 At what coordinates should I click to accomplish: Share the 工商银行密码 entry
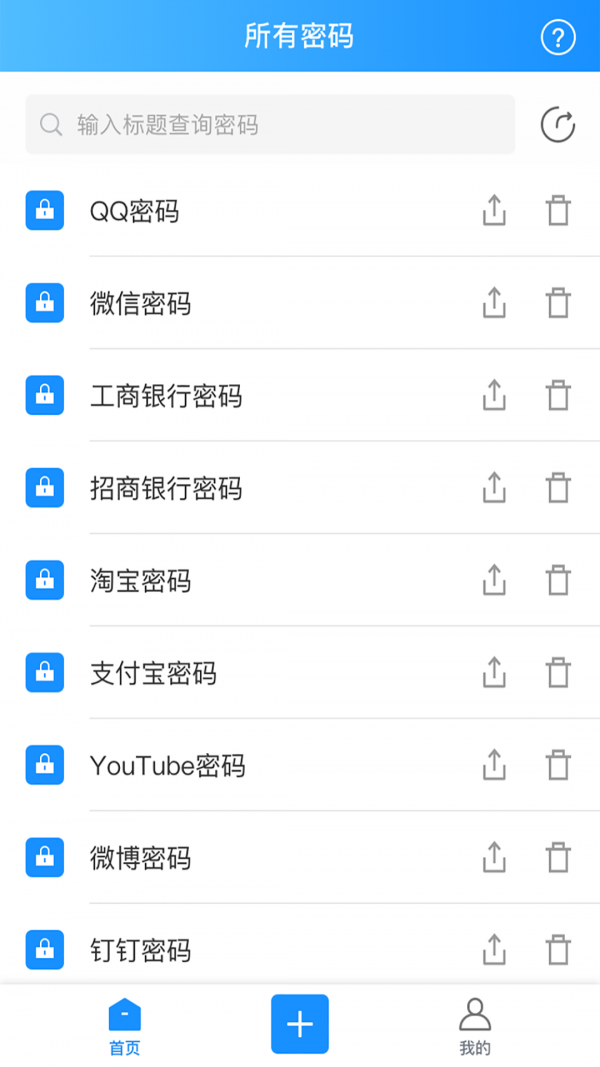pyautogui.click(x=494, y=396)
